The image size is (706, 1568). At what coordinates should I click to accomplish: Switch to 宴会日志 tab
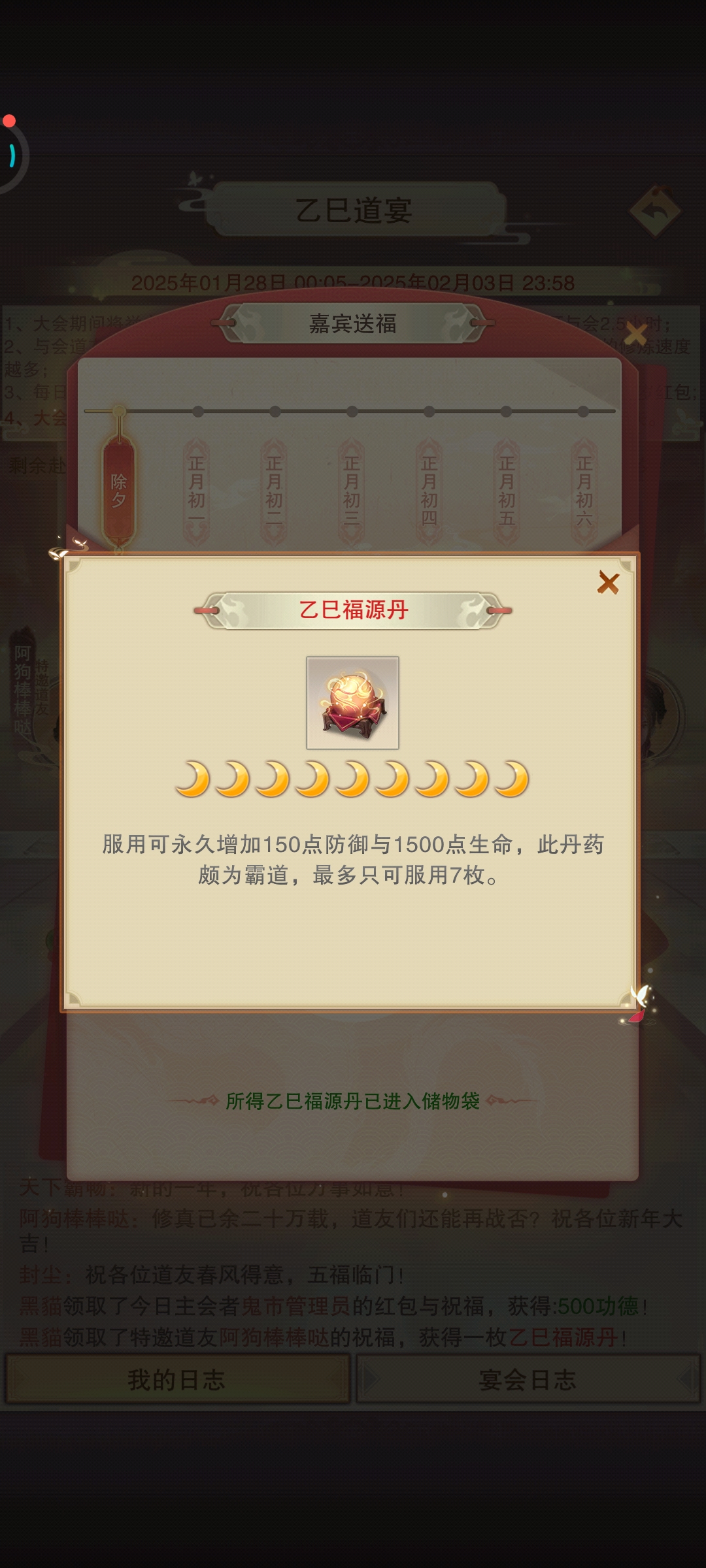[x=528, y=1379]
